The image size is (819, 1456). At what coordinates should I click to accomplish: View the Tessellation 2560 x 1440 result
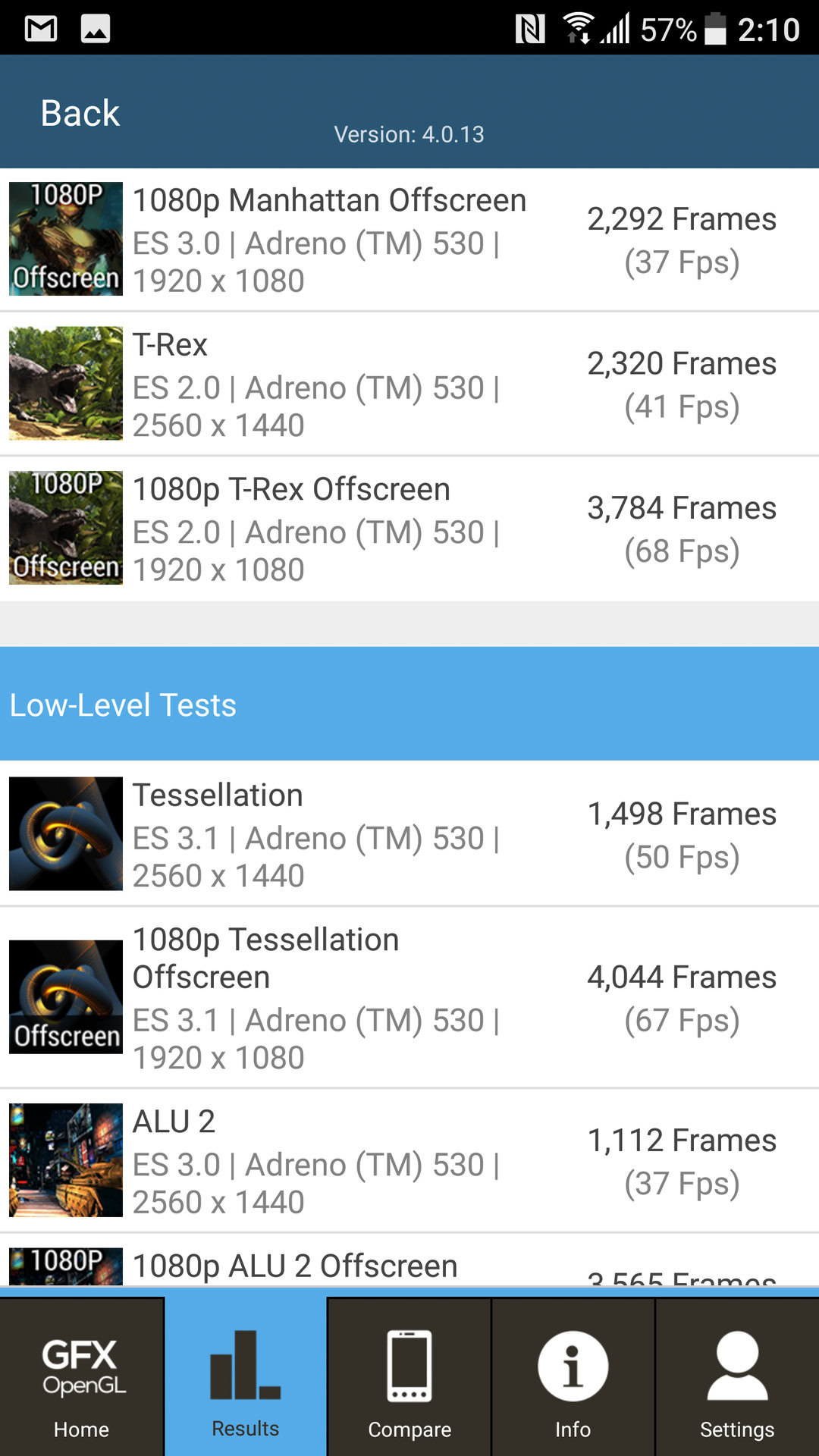pyautogui.click(x=409, y=833)
